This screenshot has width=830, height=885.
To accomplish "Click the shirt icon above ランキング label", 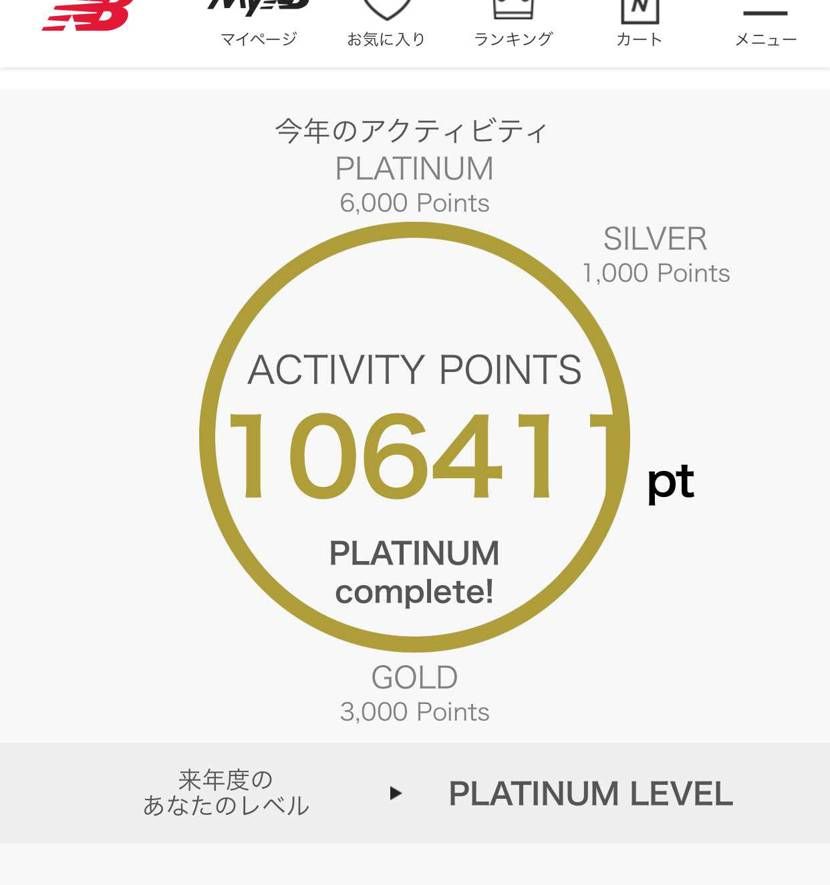I will (512, 12).
